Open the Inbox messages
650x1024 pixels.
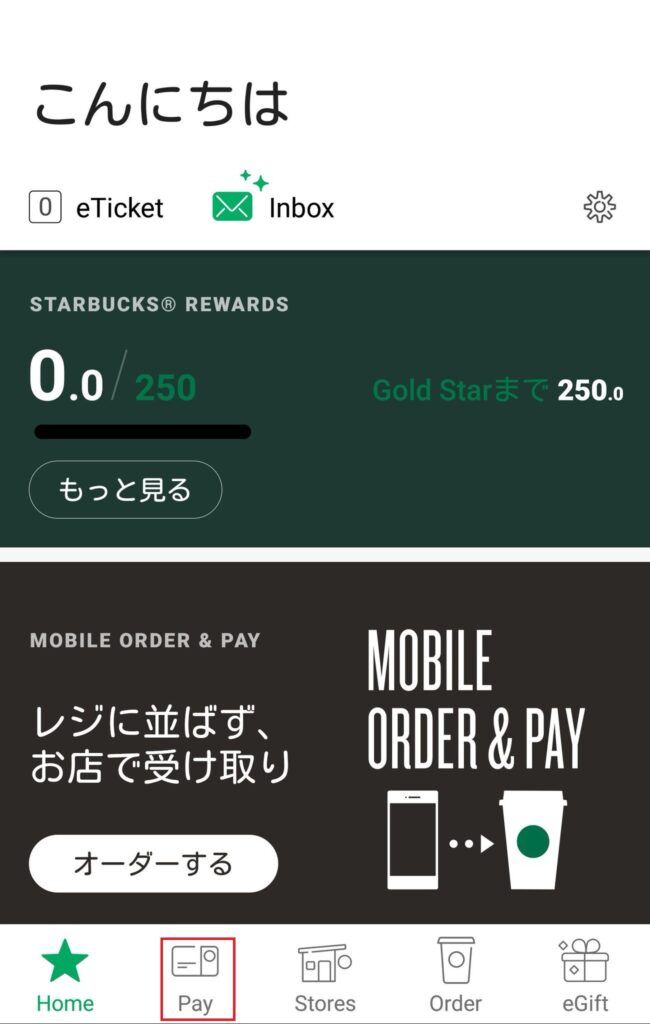click(273, 206)
